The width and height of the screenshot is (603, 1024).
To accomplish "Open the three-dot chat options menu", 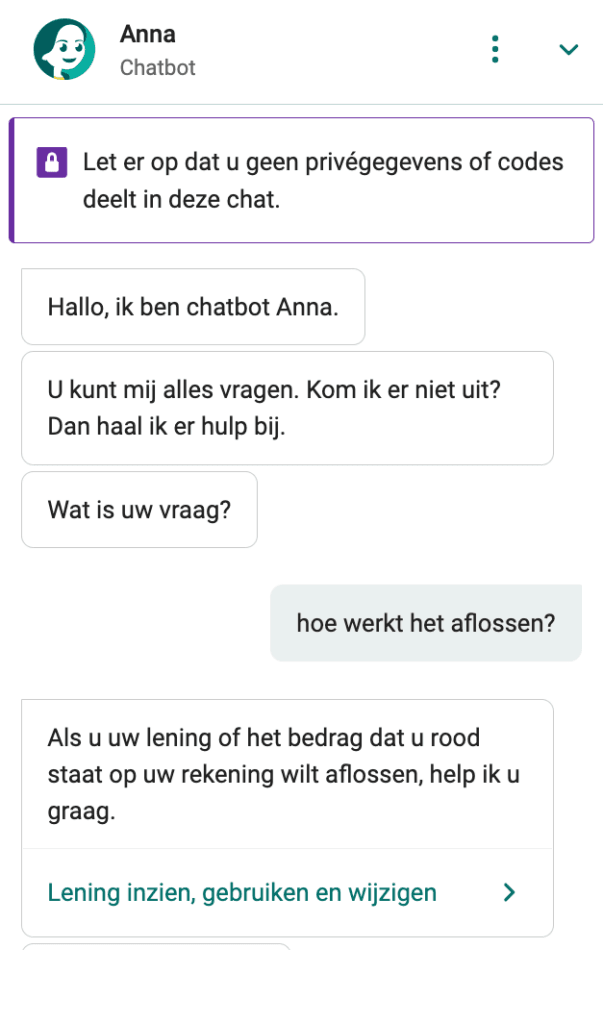I will click(x=495, y=49).
